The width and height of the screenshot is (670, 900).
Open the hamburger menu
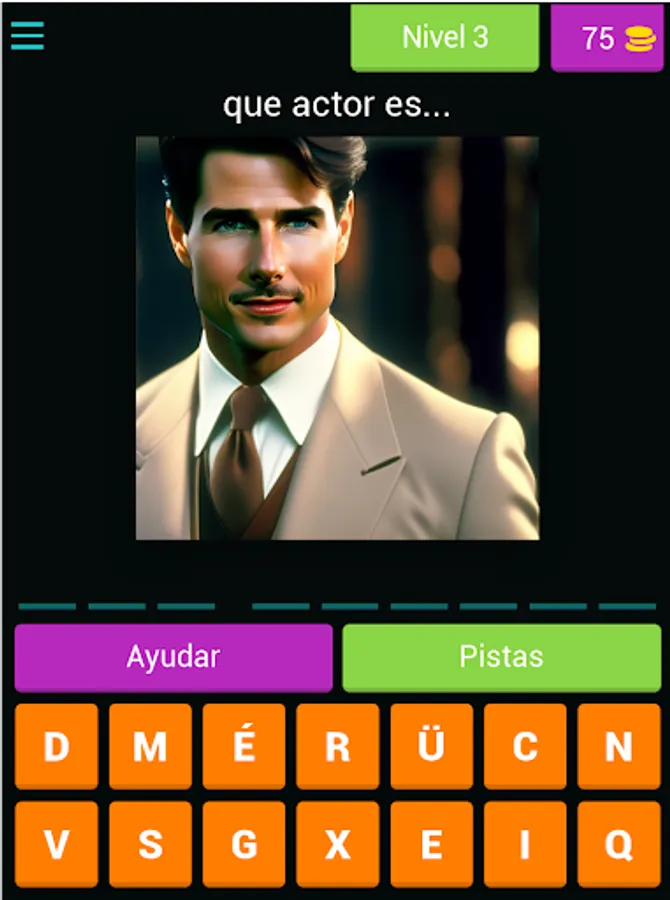(x=27, y=36)
